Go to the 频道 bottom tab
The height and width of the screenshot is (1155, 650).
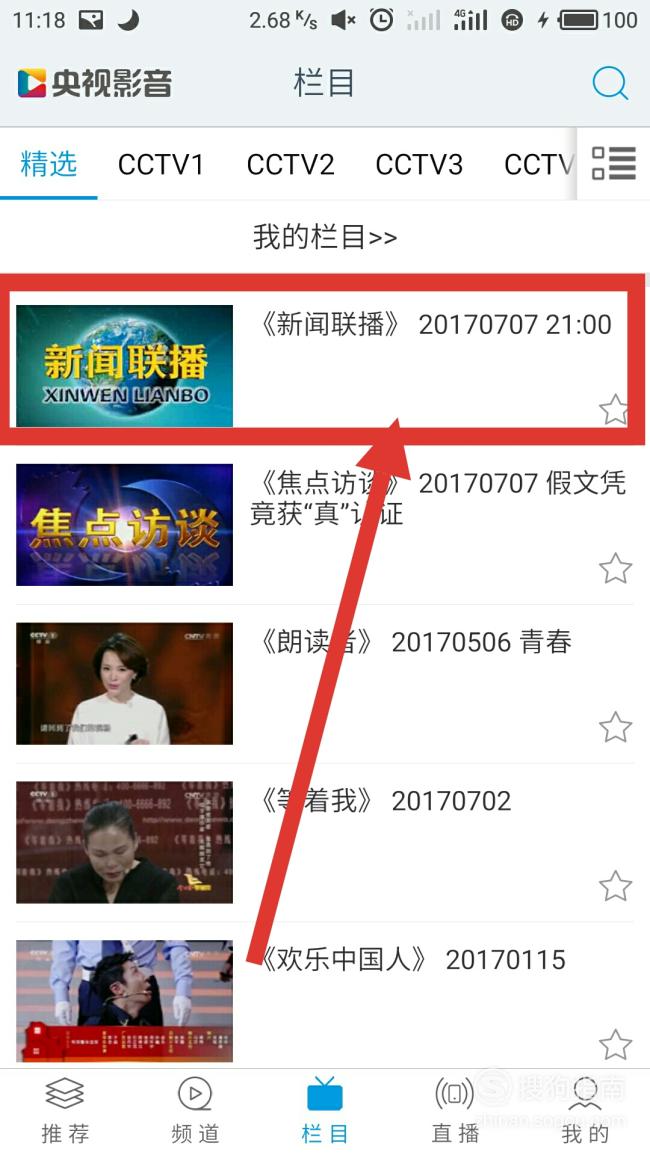click(x=195, y=1111)
